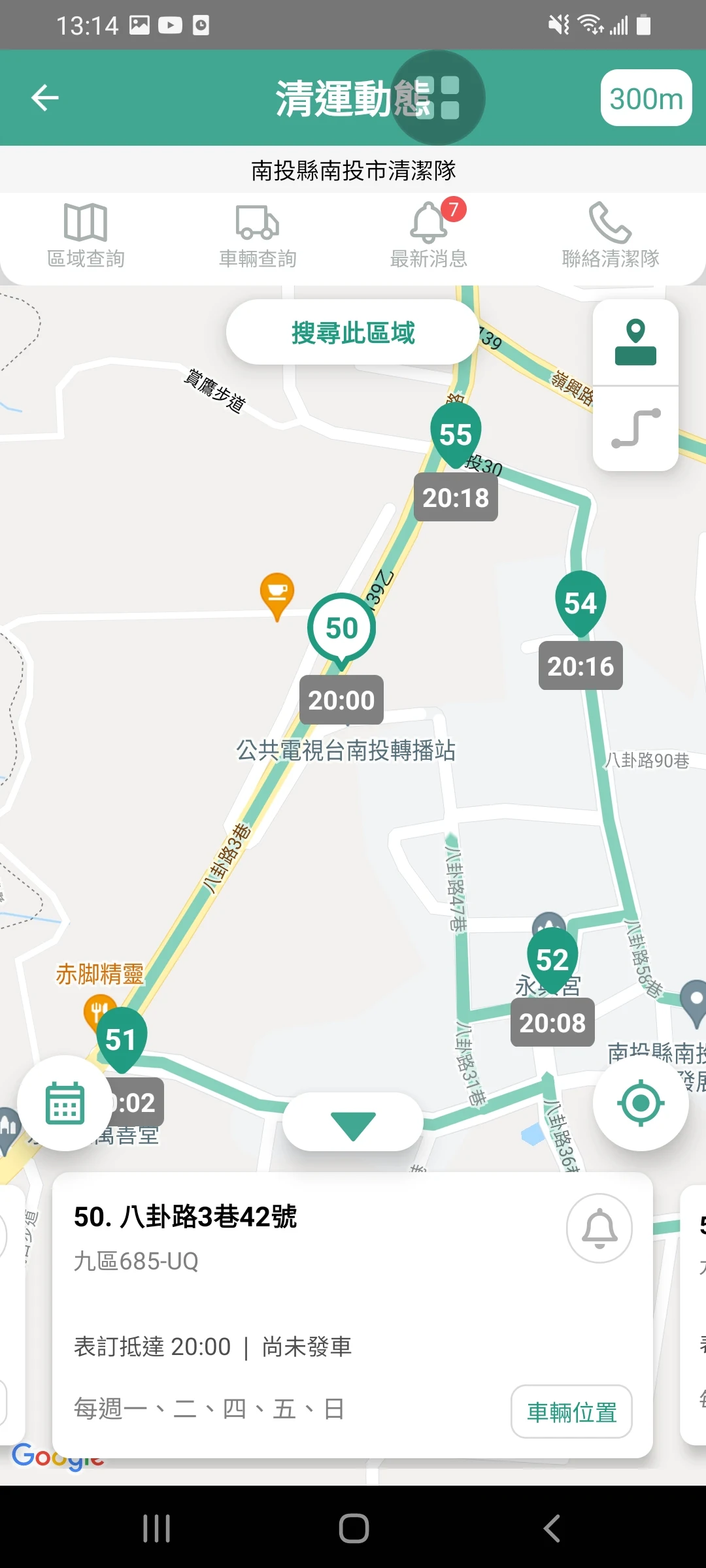Tap the my-location crosshair icon

point(640,1102)
